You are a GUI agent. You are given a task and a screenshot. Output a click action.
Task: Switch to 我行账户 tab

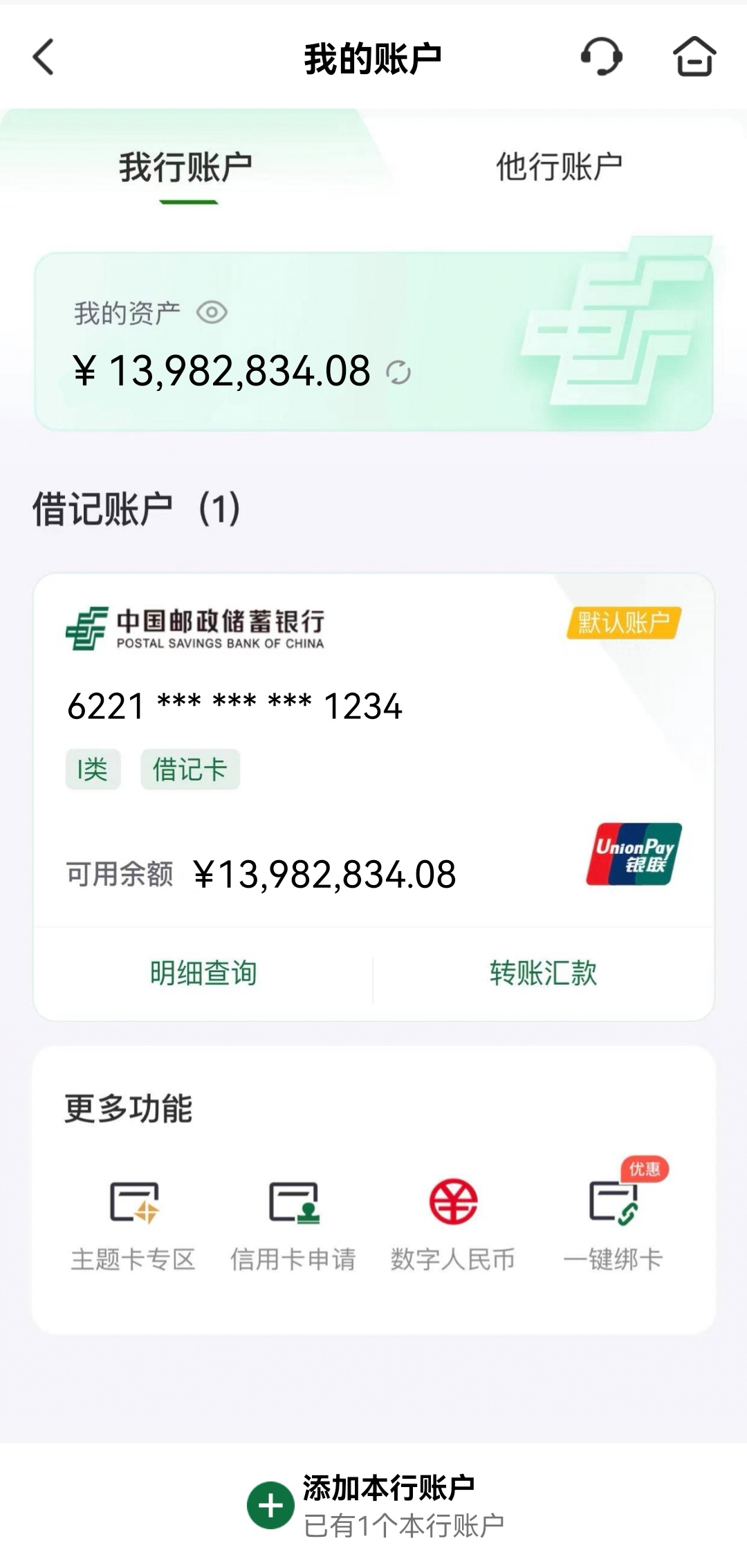(x=187, y=166)
